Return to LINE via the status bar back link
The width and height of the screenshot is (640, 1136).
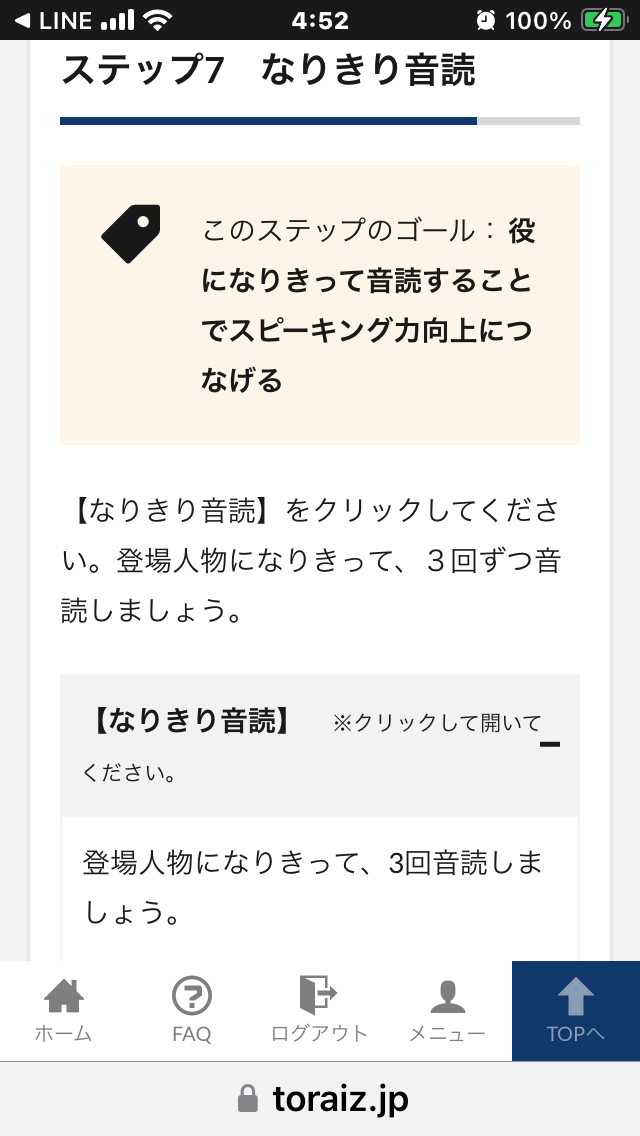point(55,20)
